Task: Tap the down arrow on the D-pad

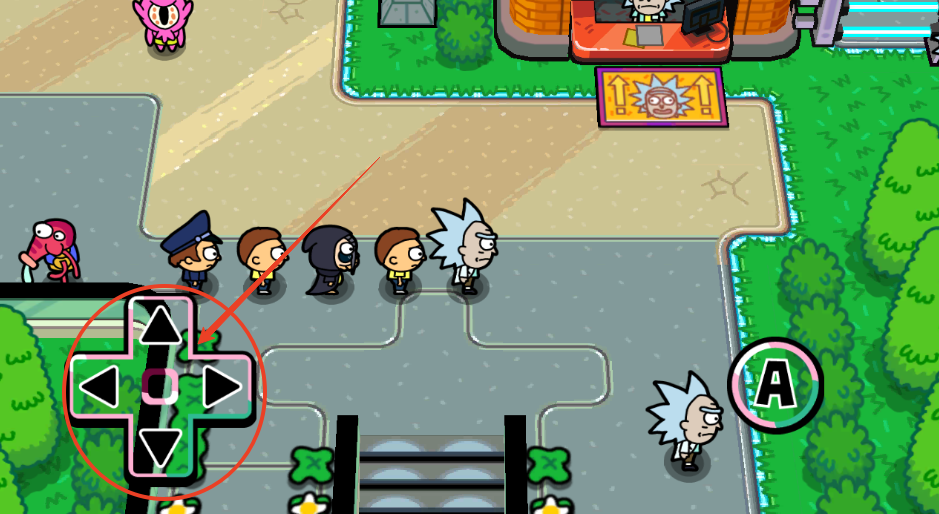Action: tap(159, 446)
